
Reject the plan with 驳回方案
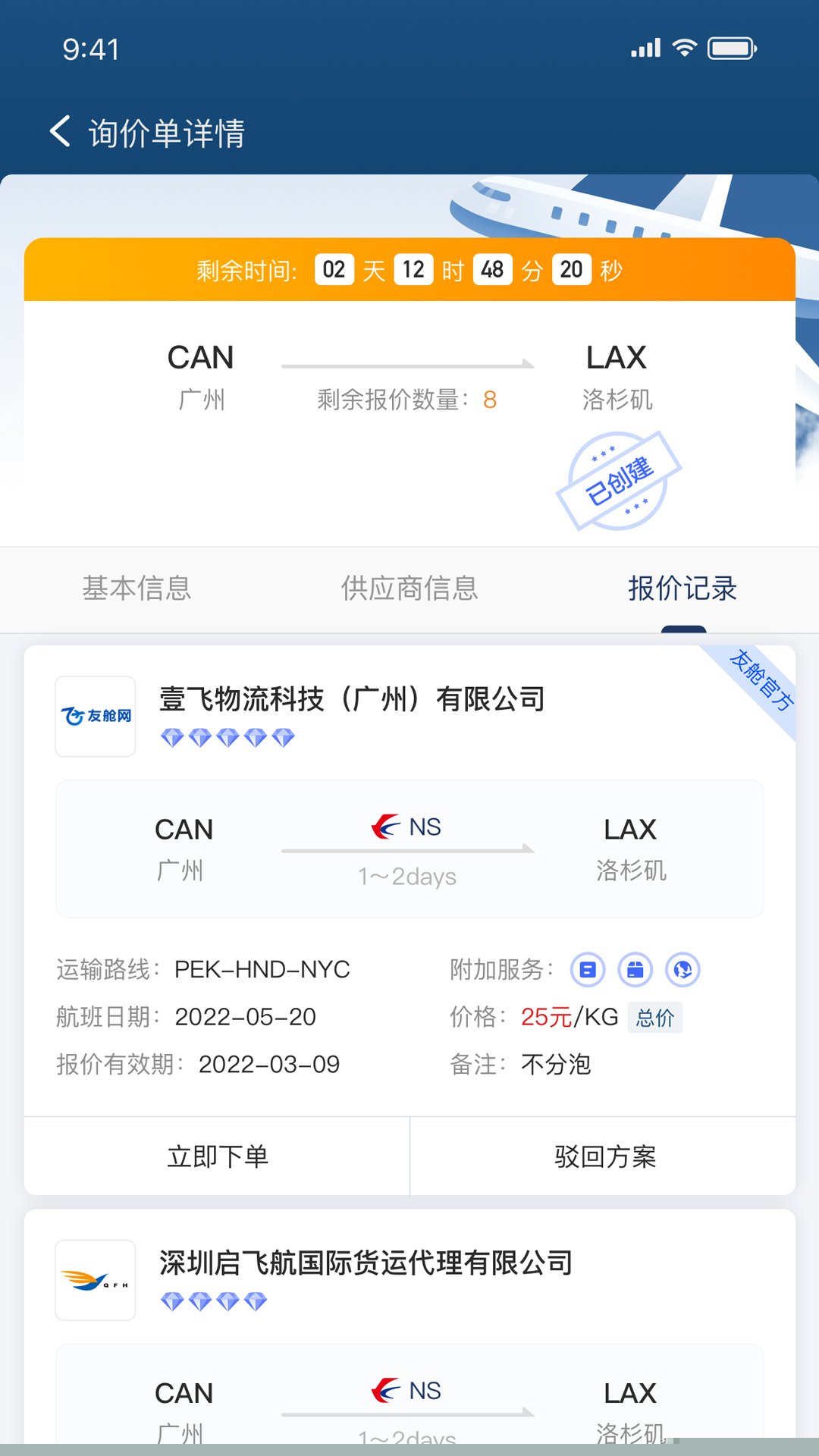pos(604,1156)
